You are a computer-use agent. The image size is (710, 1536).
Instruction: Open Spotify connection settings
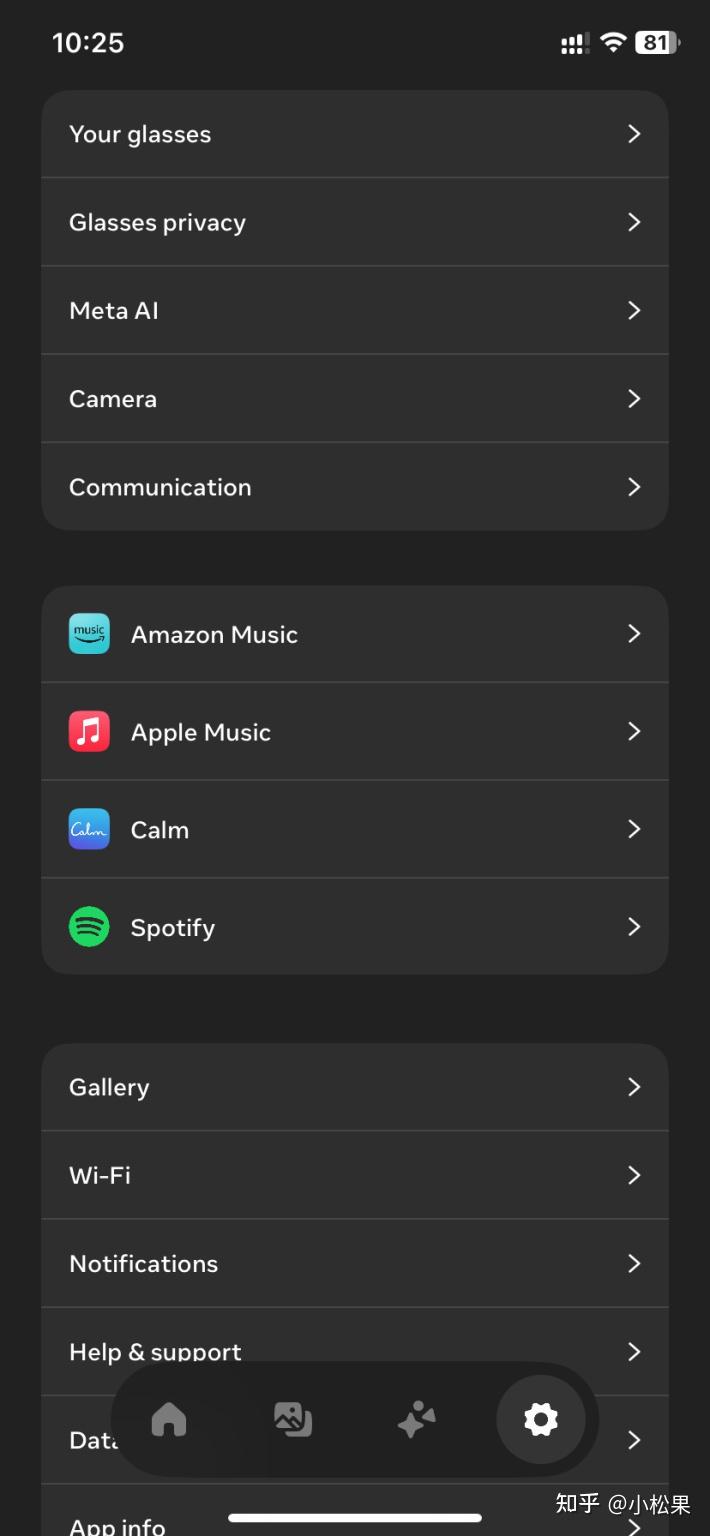point(354,927)
